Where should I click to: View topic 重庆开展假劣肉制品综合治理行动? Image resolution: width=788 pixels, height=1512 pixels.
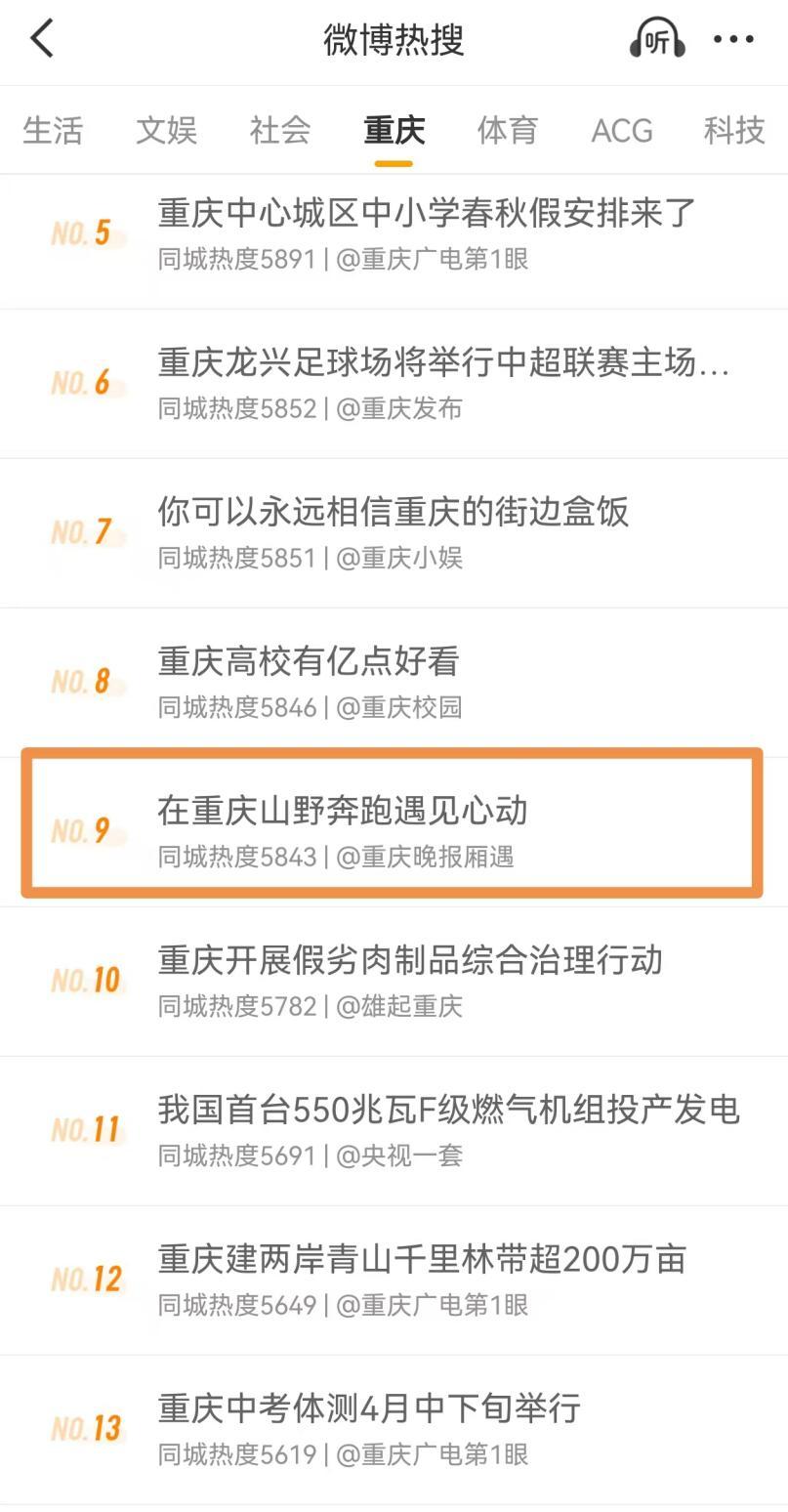click(x=410, y=960)
